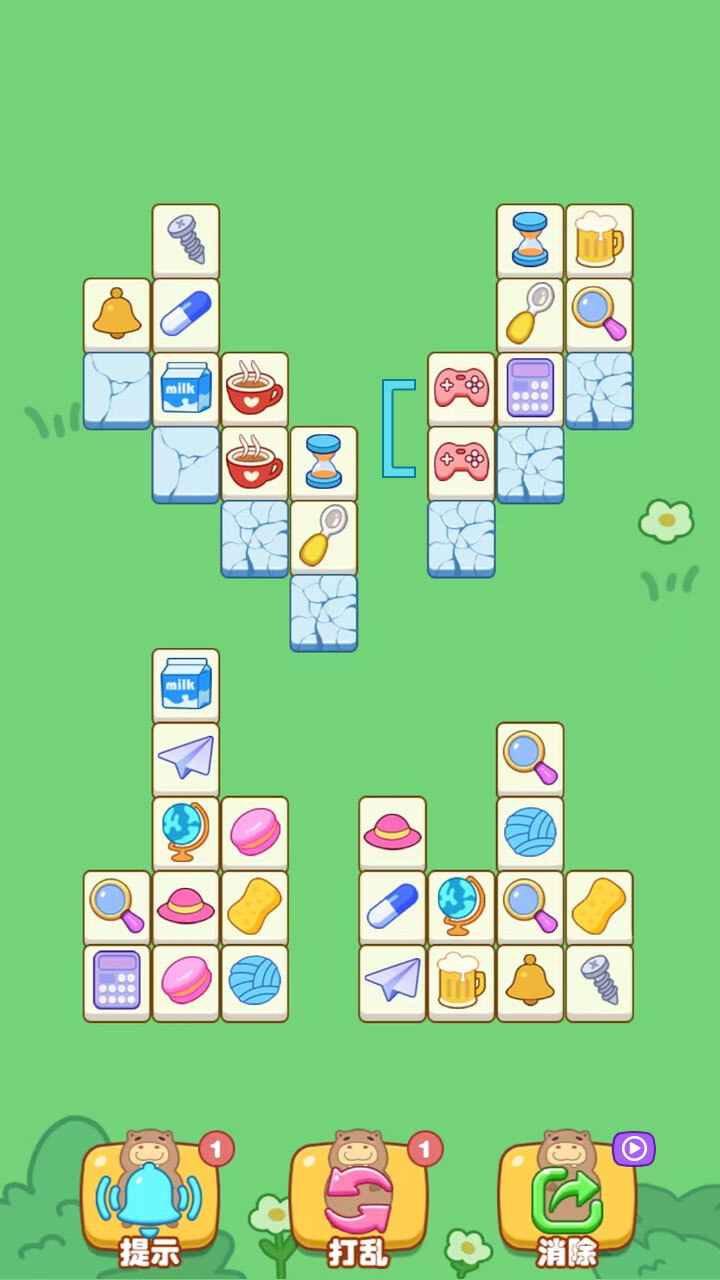This screenshot has width=720, height=1280.
Task: Select the calculator tile in the right group
Action: coord(530,388)
